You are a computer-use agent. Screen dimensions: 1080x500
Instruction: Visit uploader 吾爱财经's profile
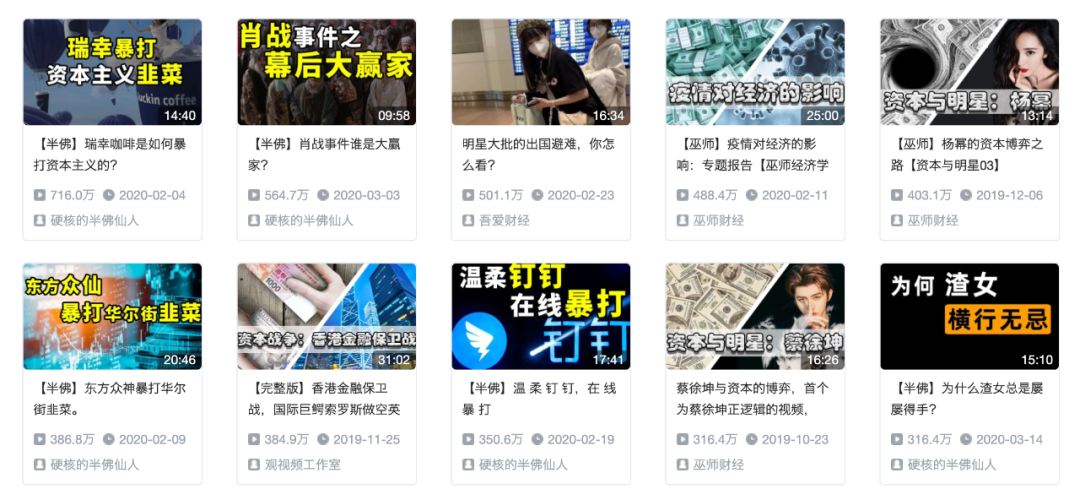coord(503,220)
